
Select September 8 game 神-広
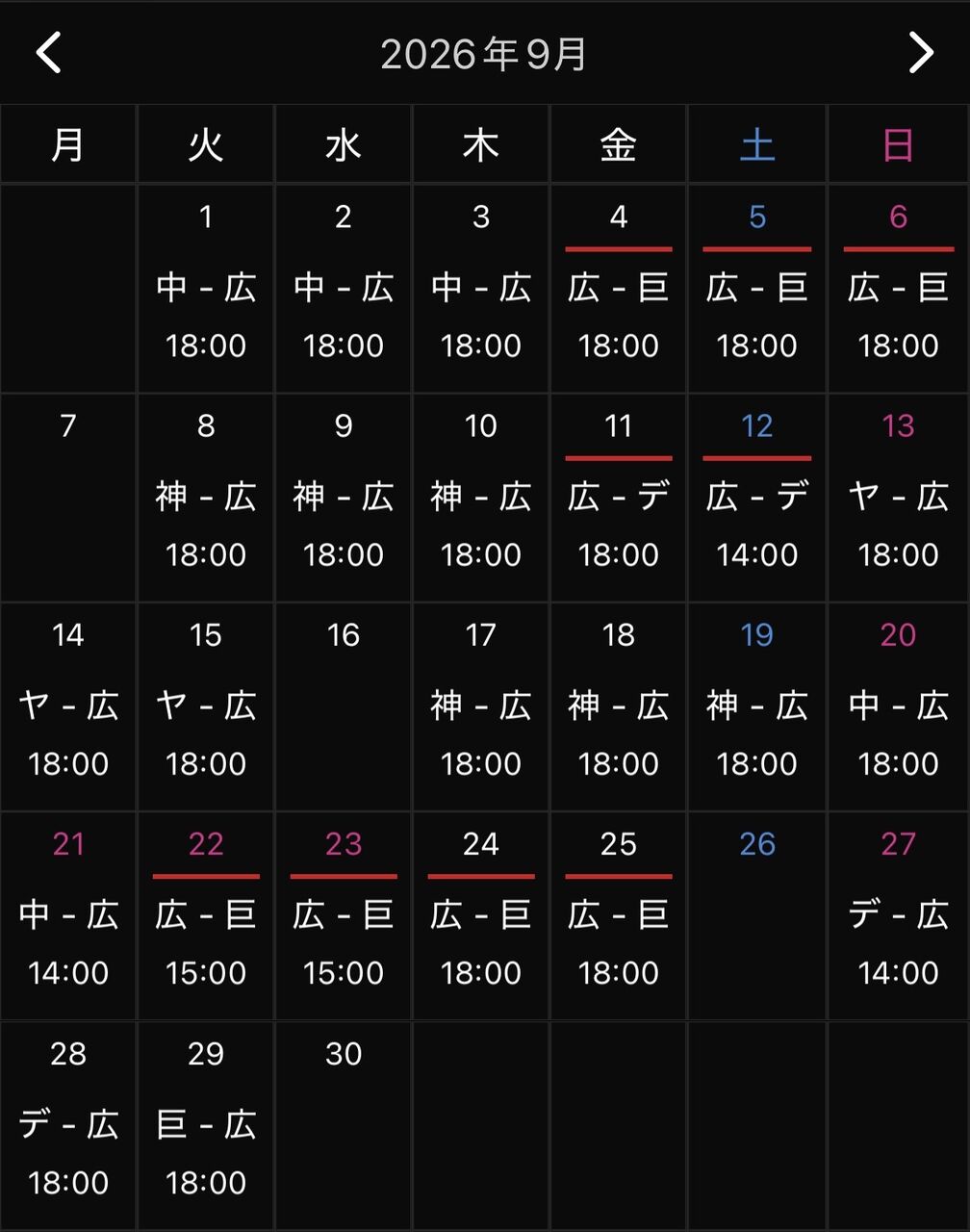206,498
